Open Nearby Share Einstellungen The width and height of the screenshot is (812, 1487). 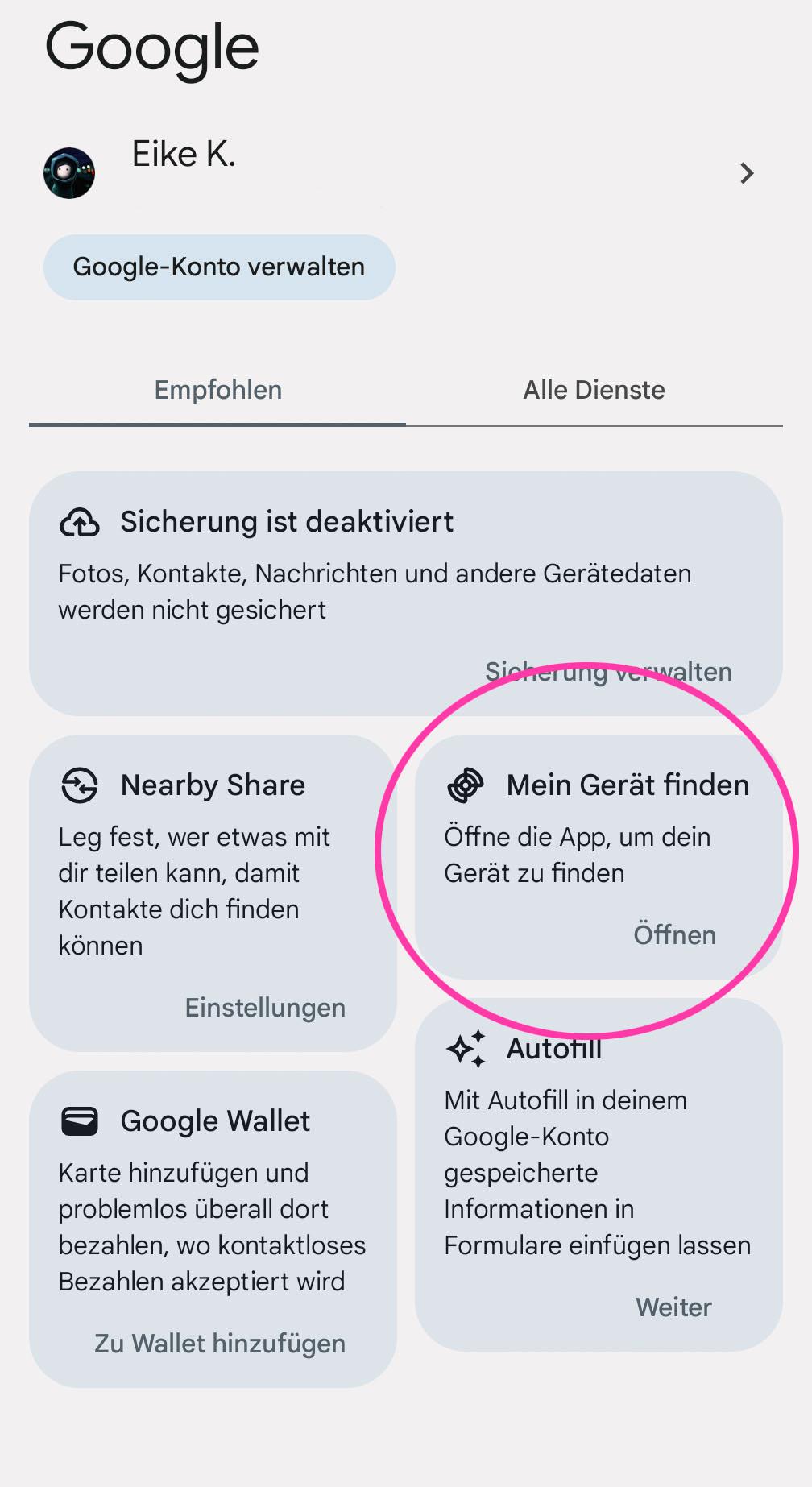[266, 1008]
